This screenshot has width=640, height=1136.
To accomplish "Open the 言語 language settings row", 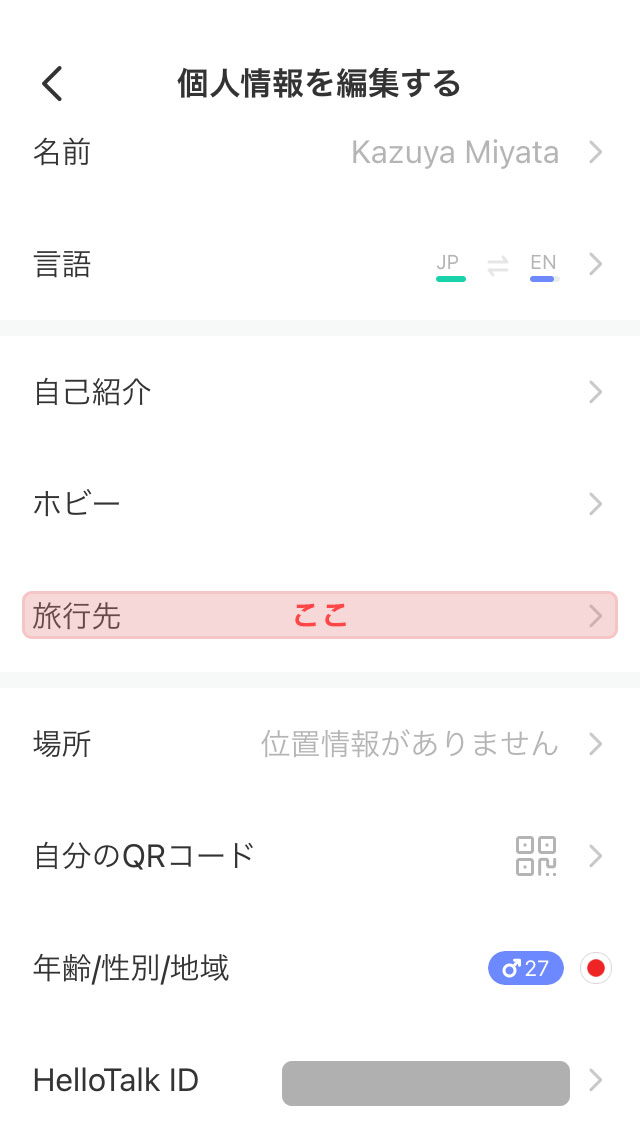I will (x=320, y=264).
